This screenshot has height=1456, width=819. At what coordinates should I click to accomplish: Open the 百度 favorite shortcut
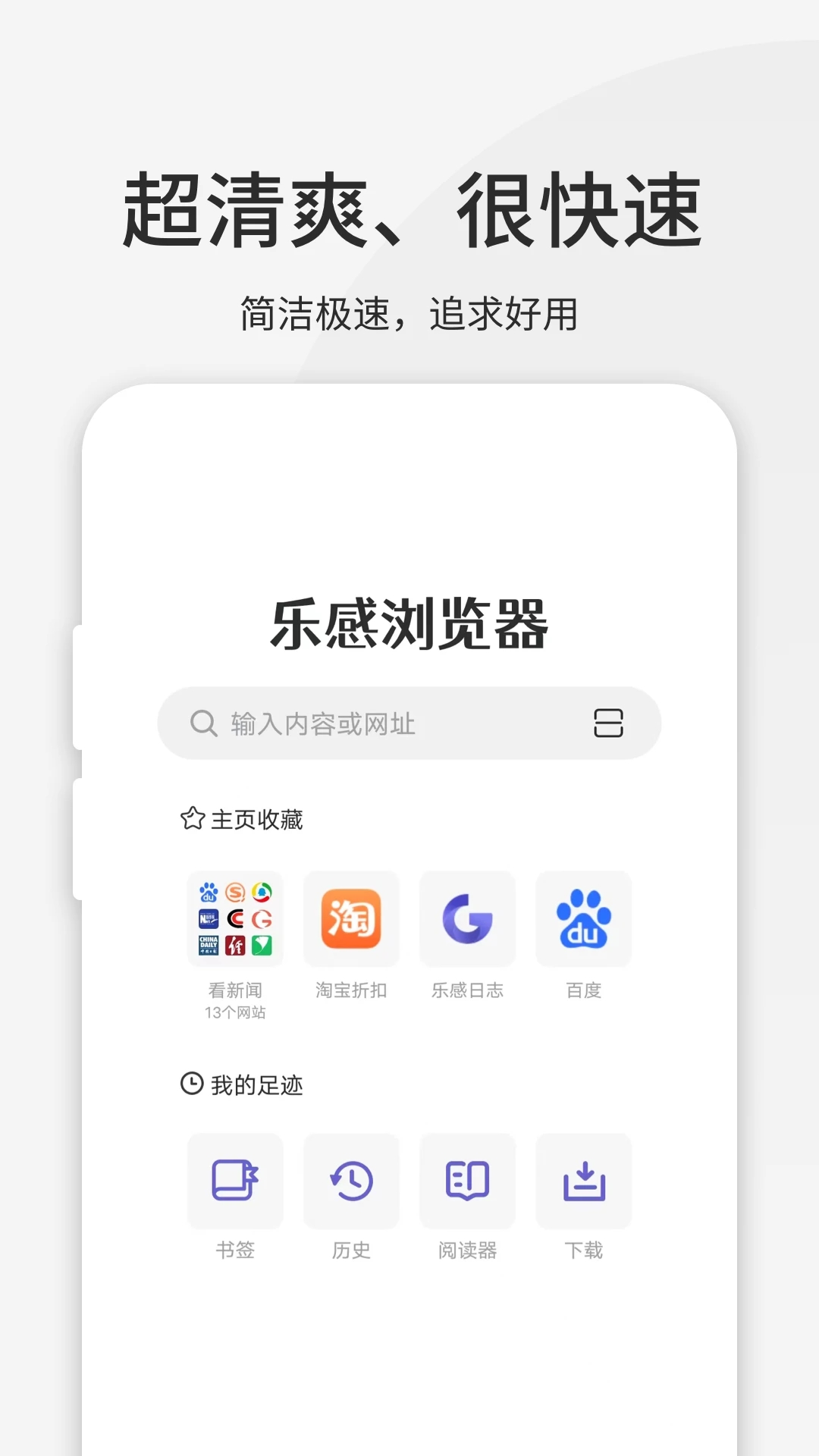point(584,919)
